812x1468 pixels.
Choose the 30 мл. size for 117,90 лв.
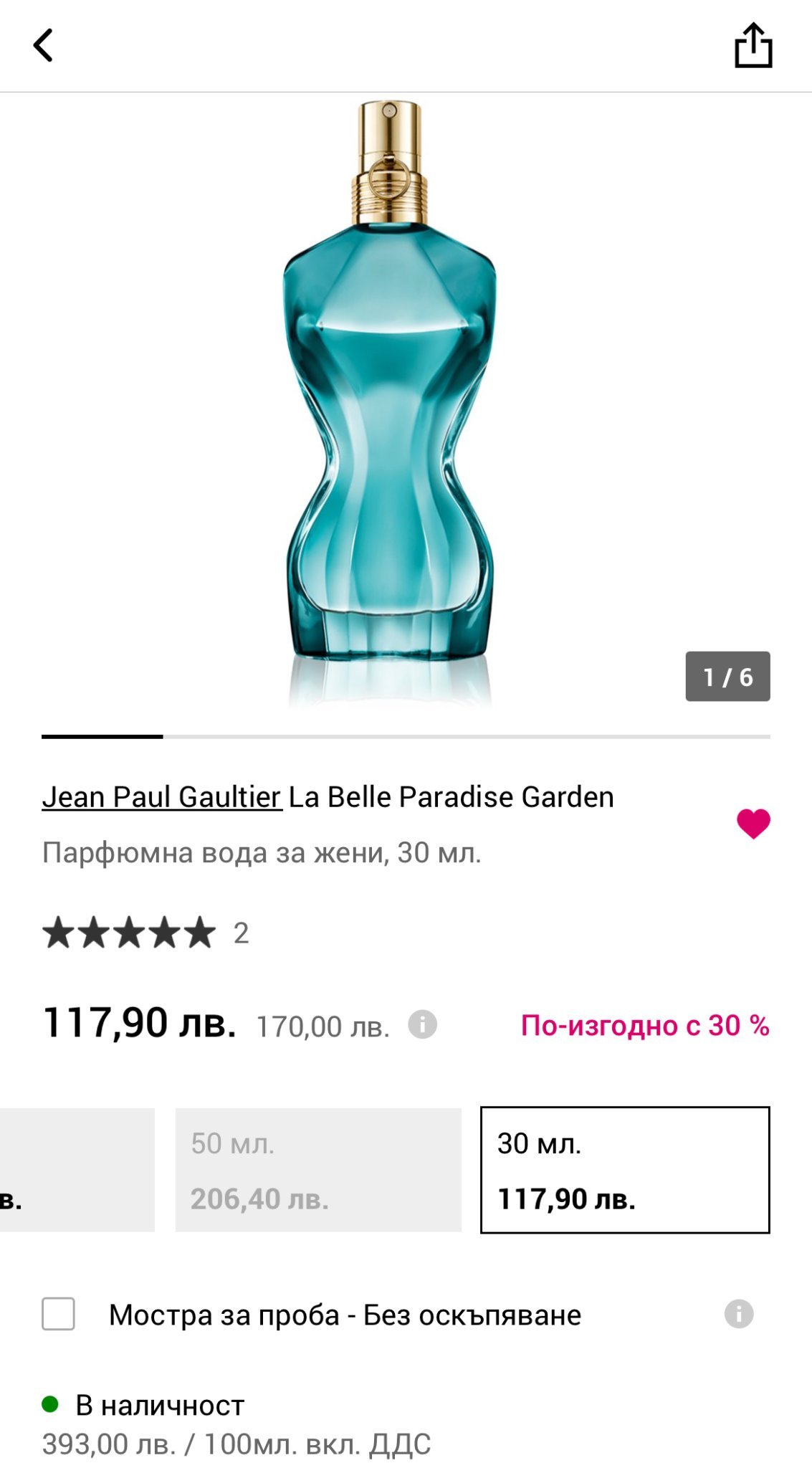point(625,1170)
